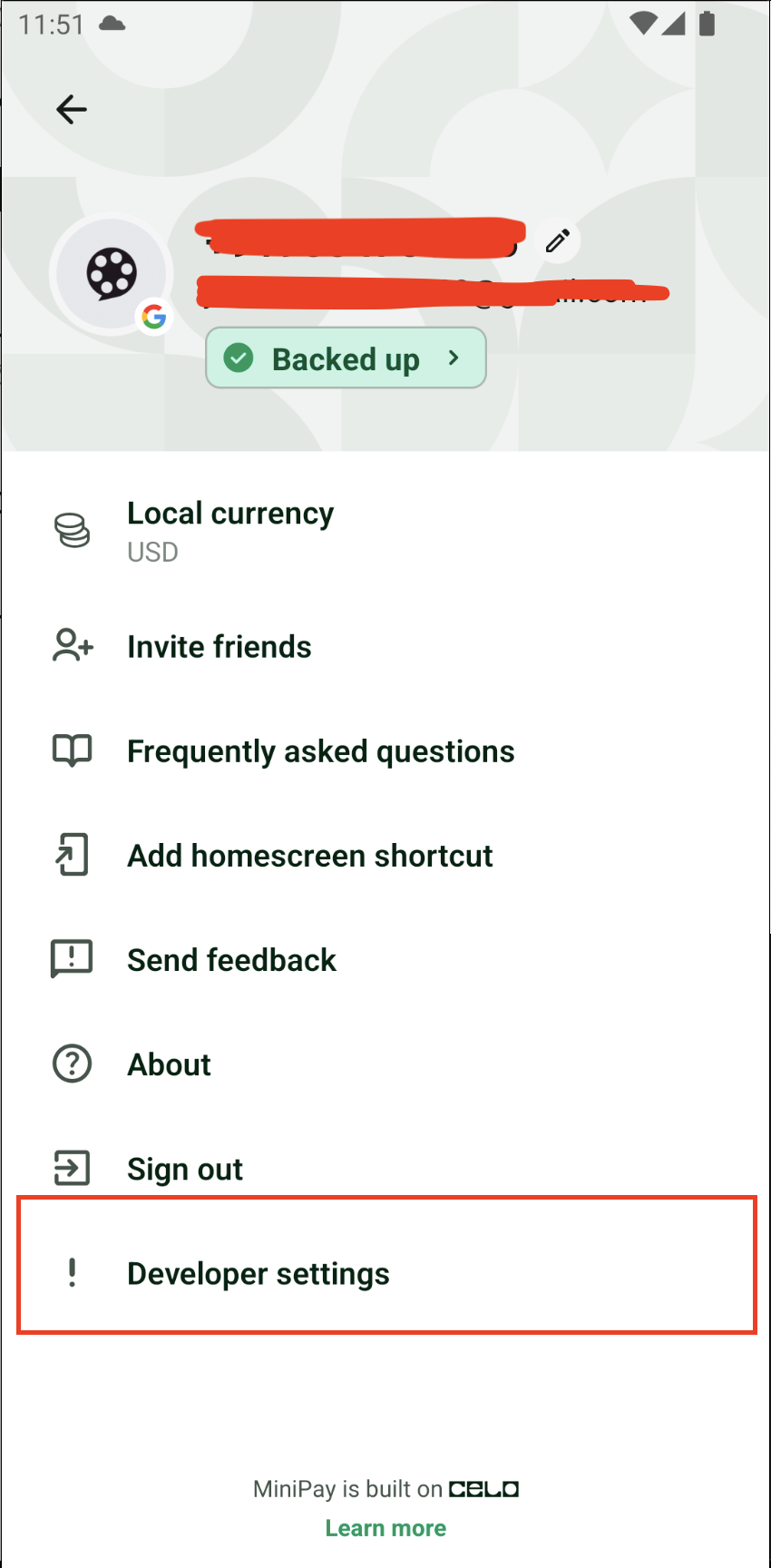
Task: Open Developer settings menu entry
Action: (258, 1272)
